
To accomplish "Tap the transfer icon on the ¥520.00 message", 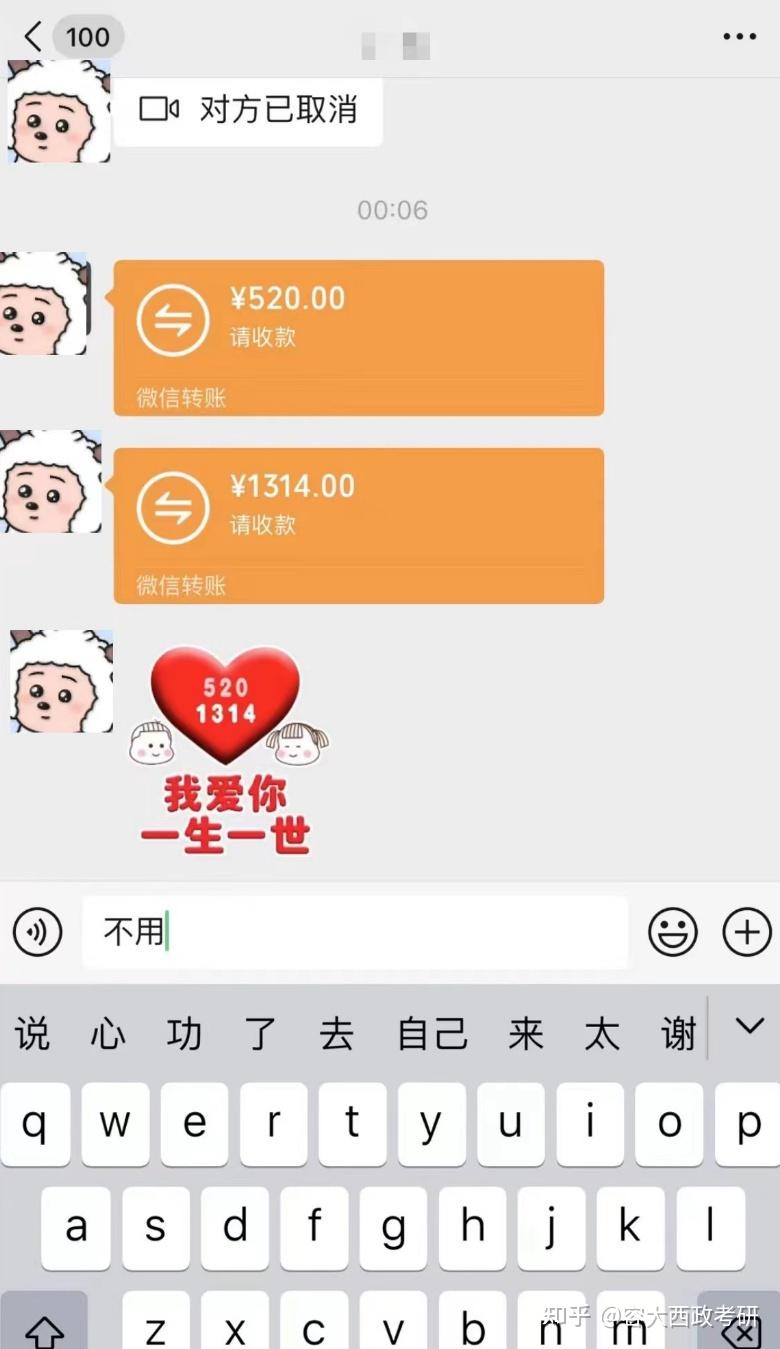I will (172, 319).
